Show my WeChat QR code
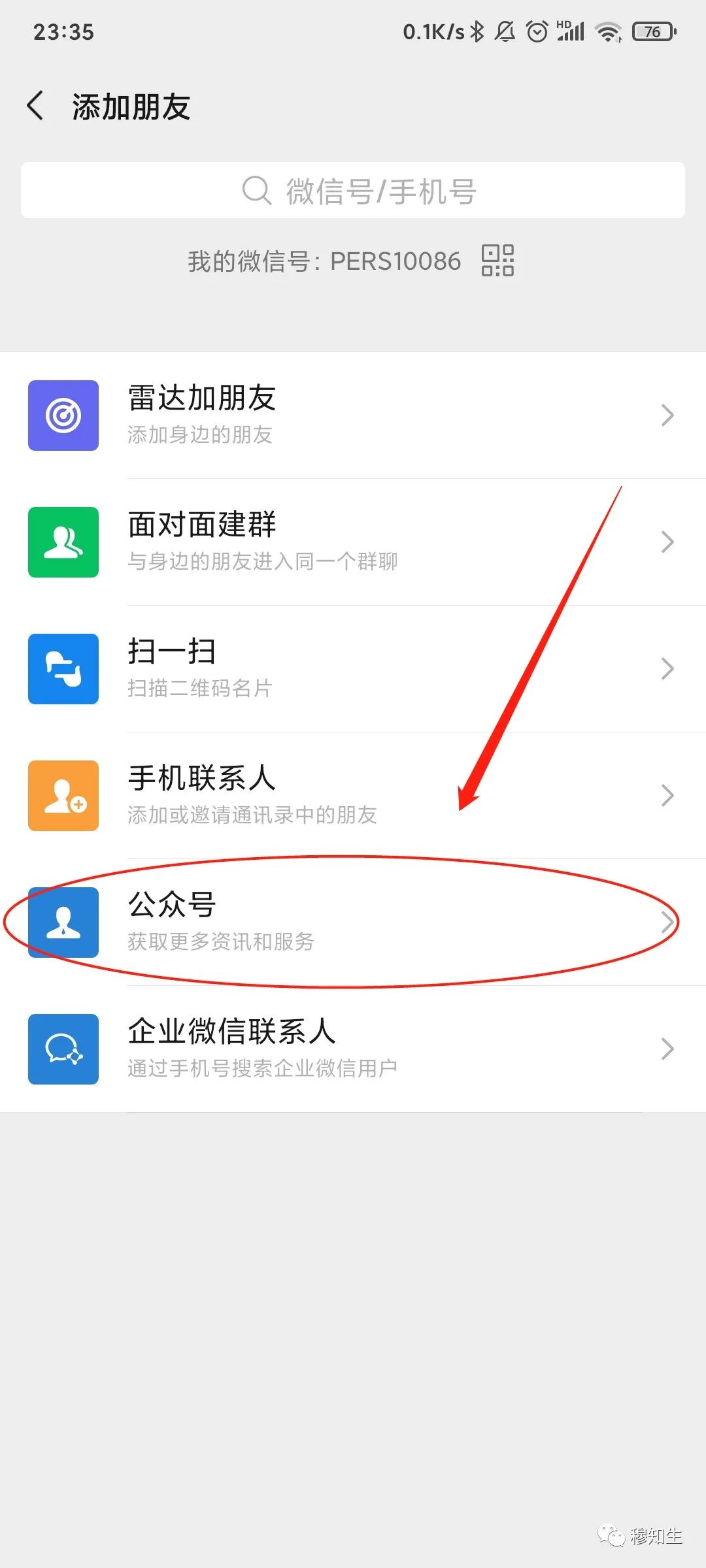Image resolution: width=706 pixels, height=1568 pixels. click(497, 261)
